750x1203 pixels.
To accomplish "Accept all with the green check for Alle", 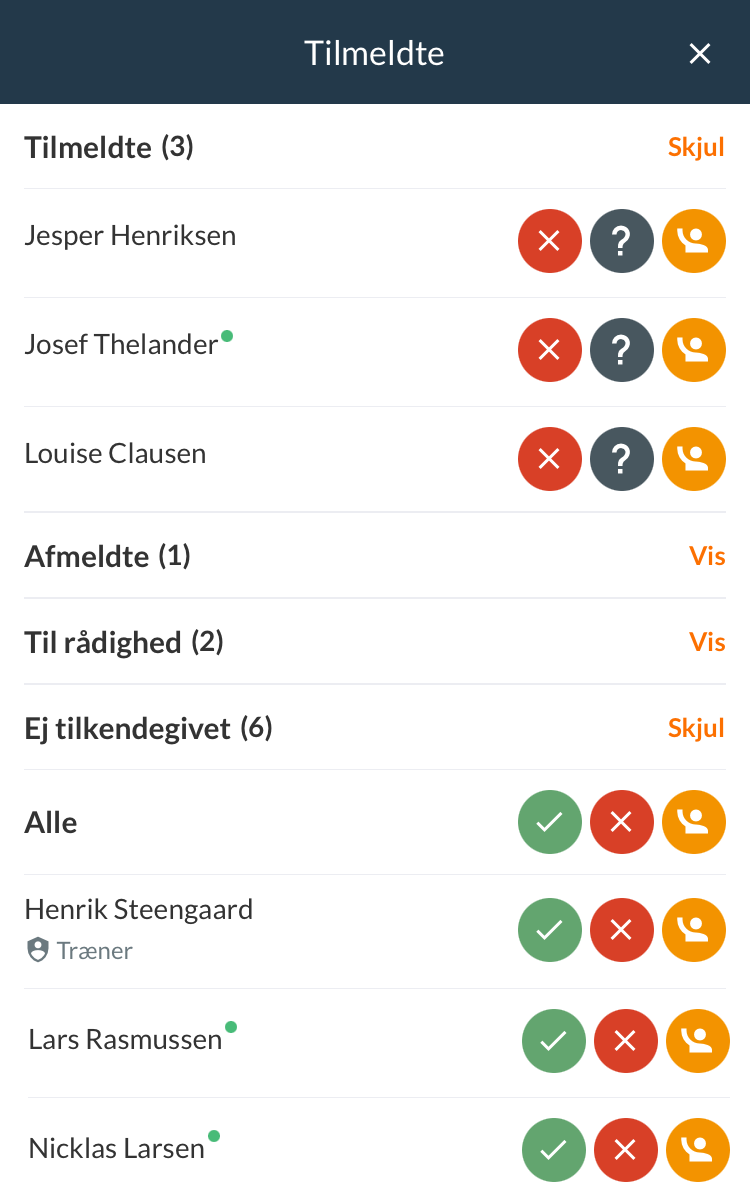I will (x=549, y=822).
